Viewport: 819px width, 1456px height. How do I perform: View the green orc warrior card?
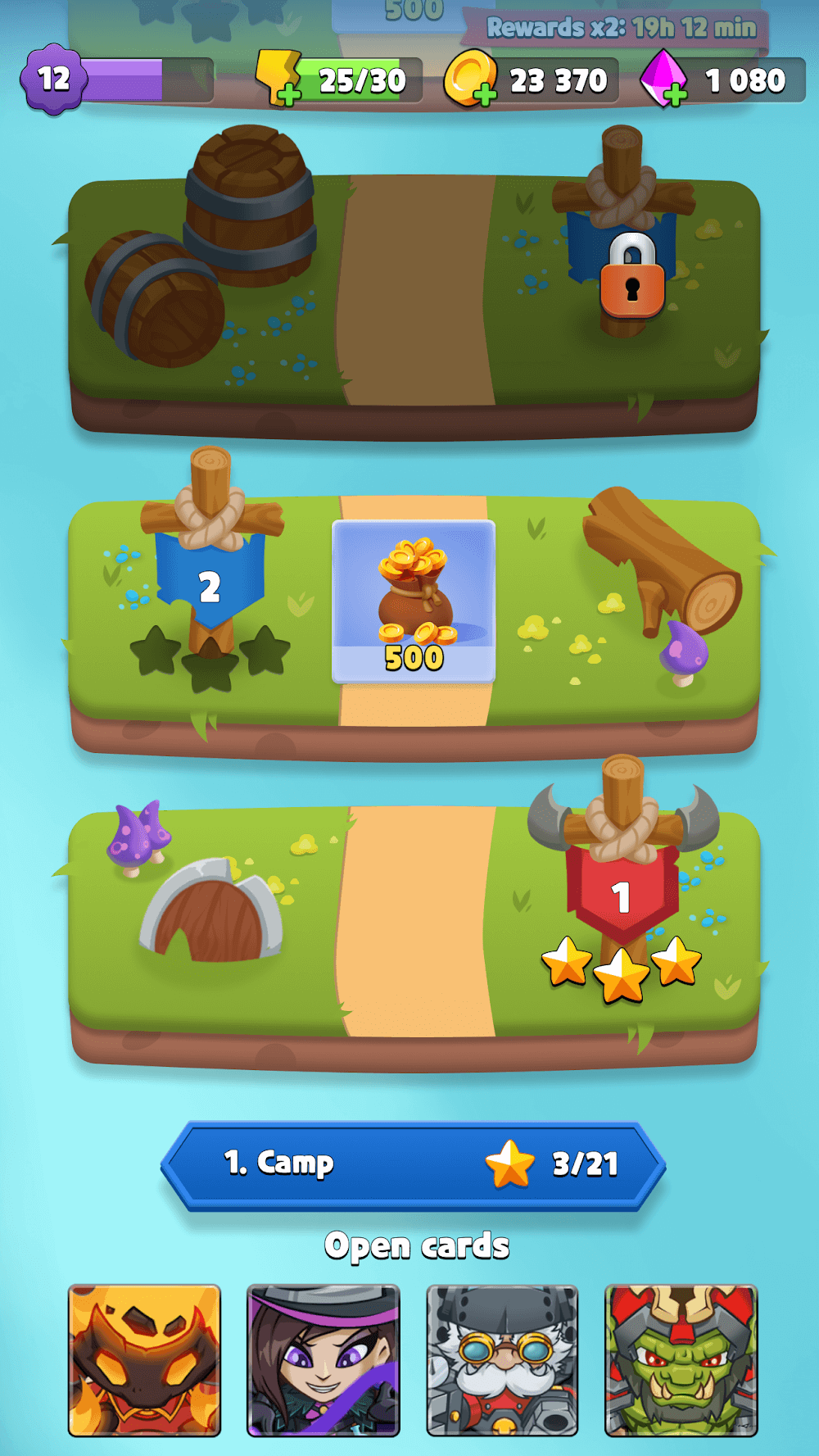pos(681,1360)
